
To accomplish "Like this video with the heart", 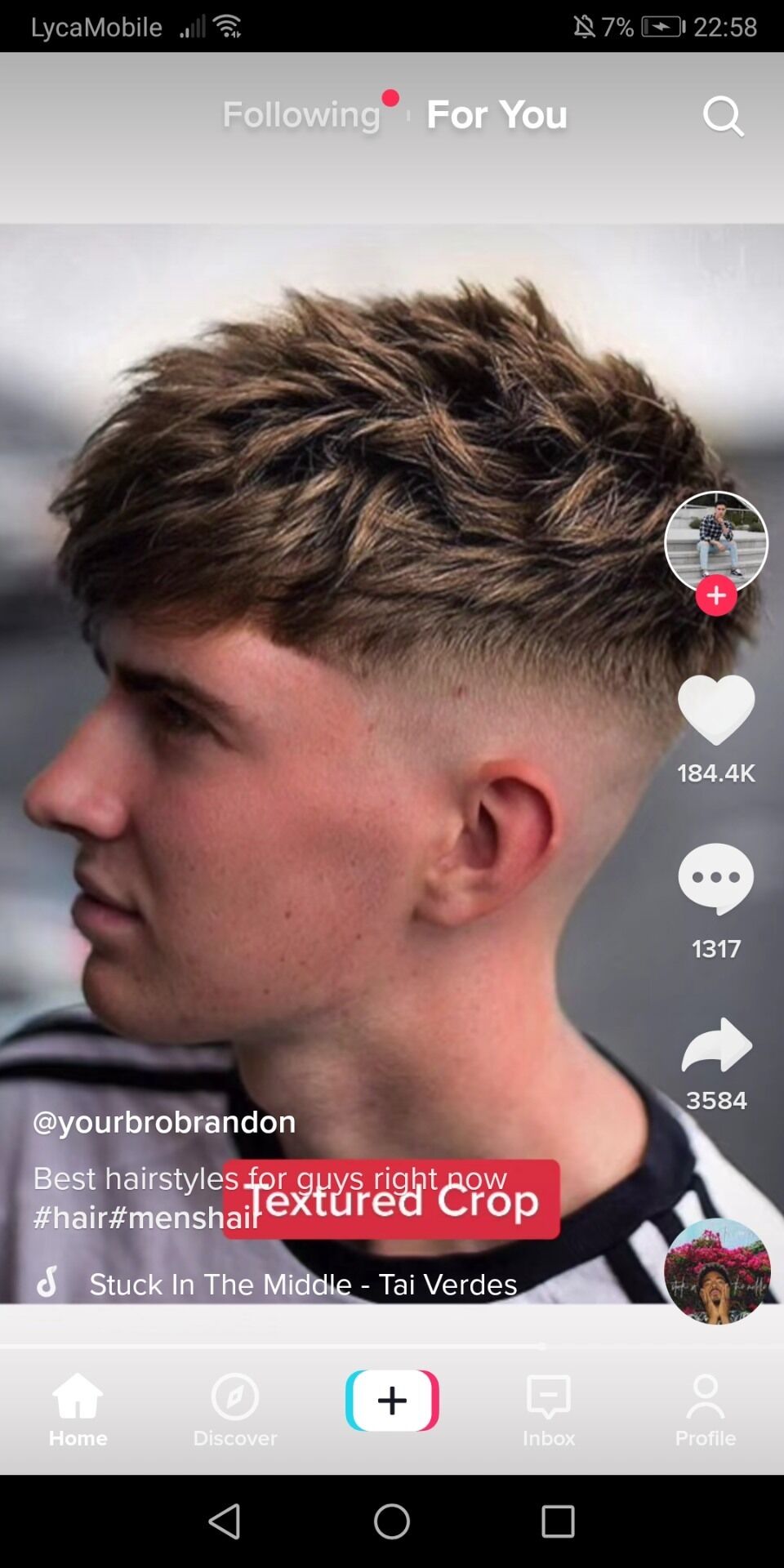I will click(716, 709).
